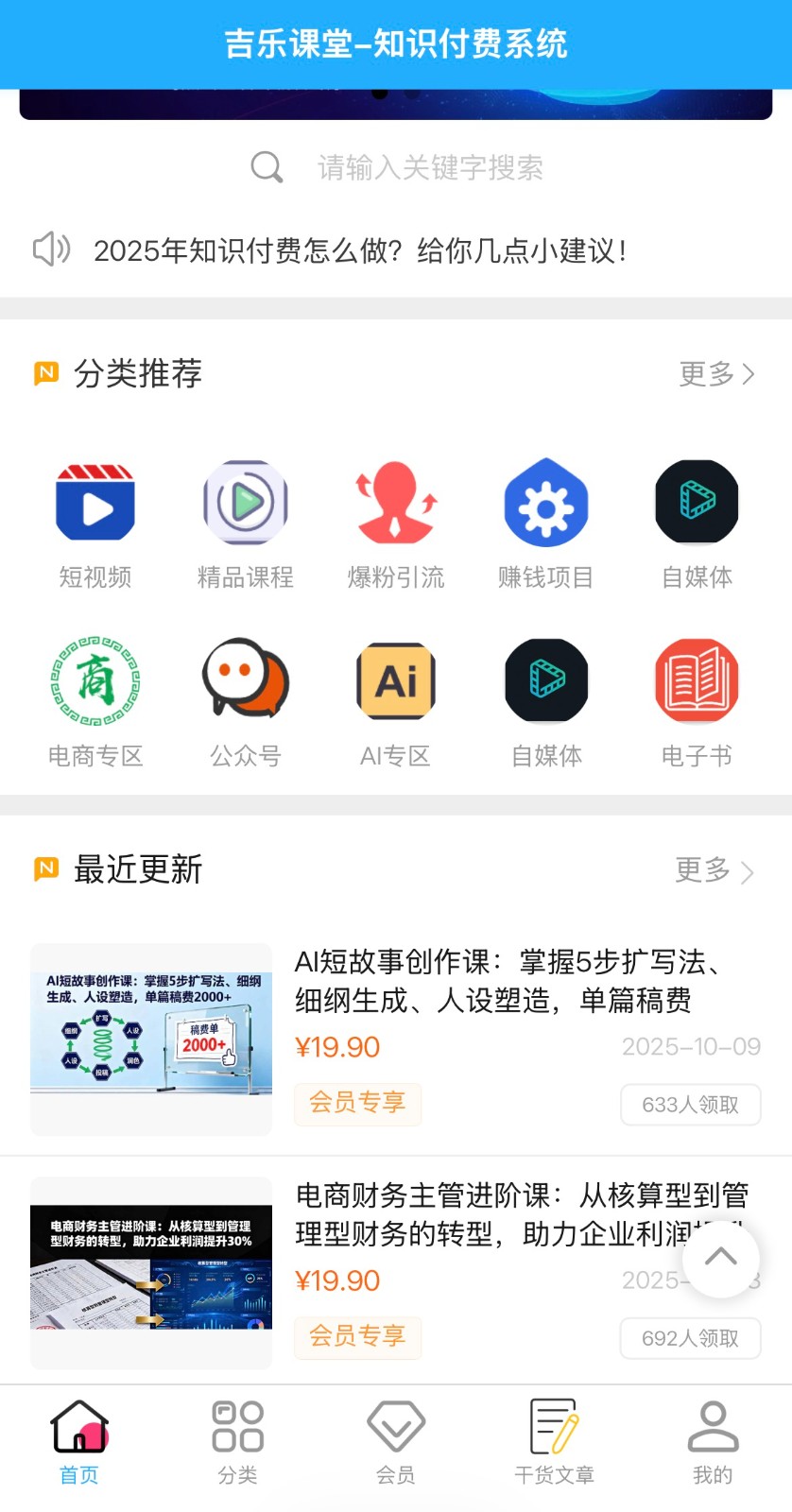Tap the back-to-top arrow button
Viewport: 792px width, 1512px height.
pyautogui.click(x=721, y=1259)
